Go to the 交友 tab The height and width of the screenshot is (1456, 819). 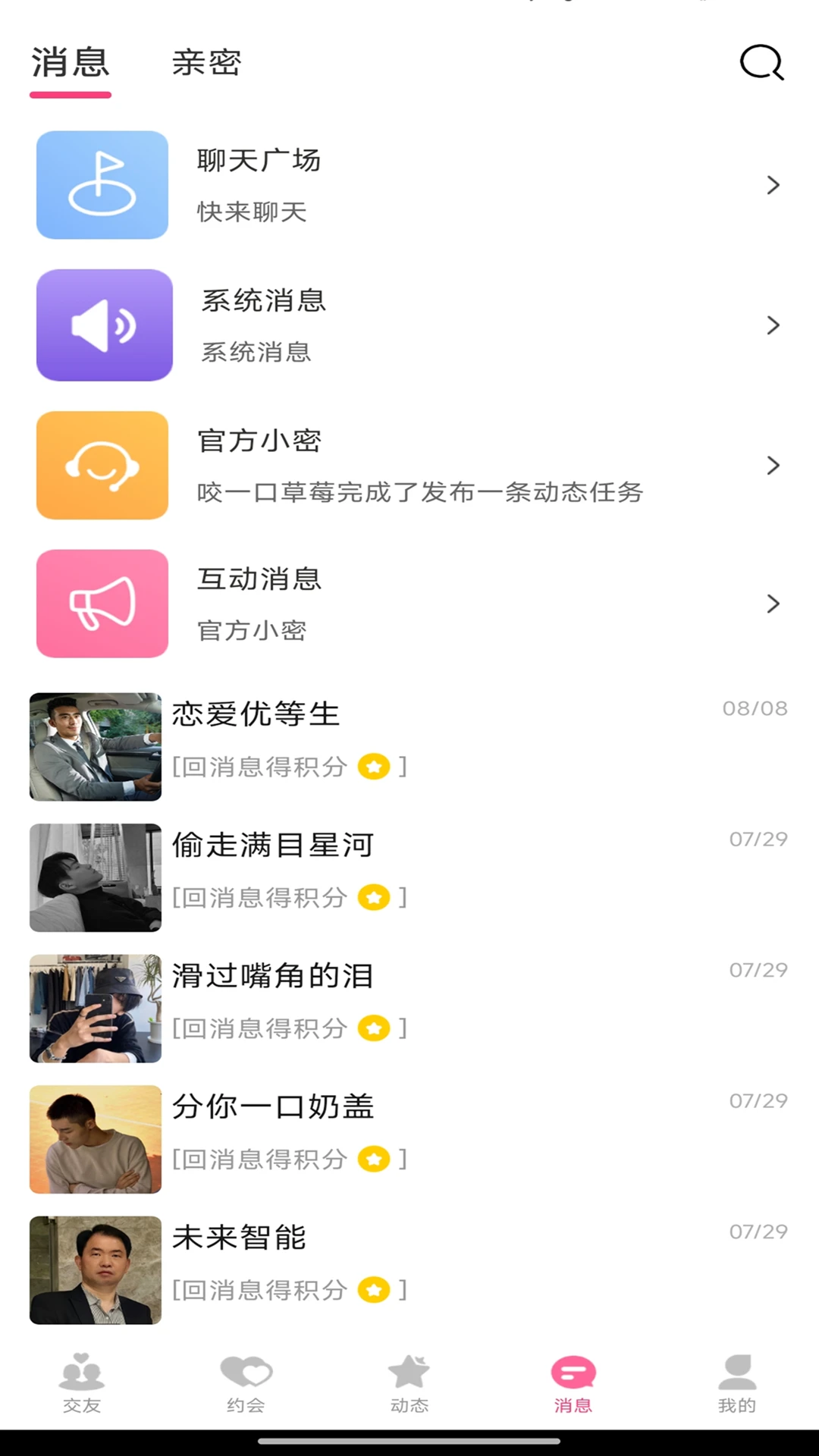click(x=82, y=1383)
